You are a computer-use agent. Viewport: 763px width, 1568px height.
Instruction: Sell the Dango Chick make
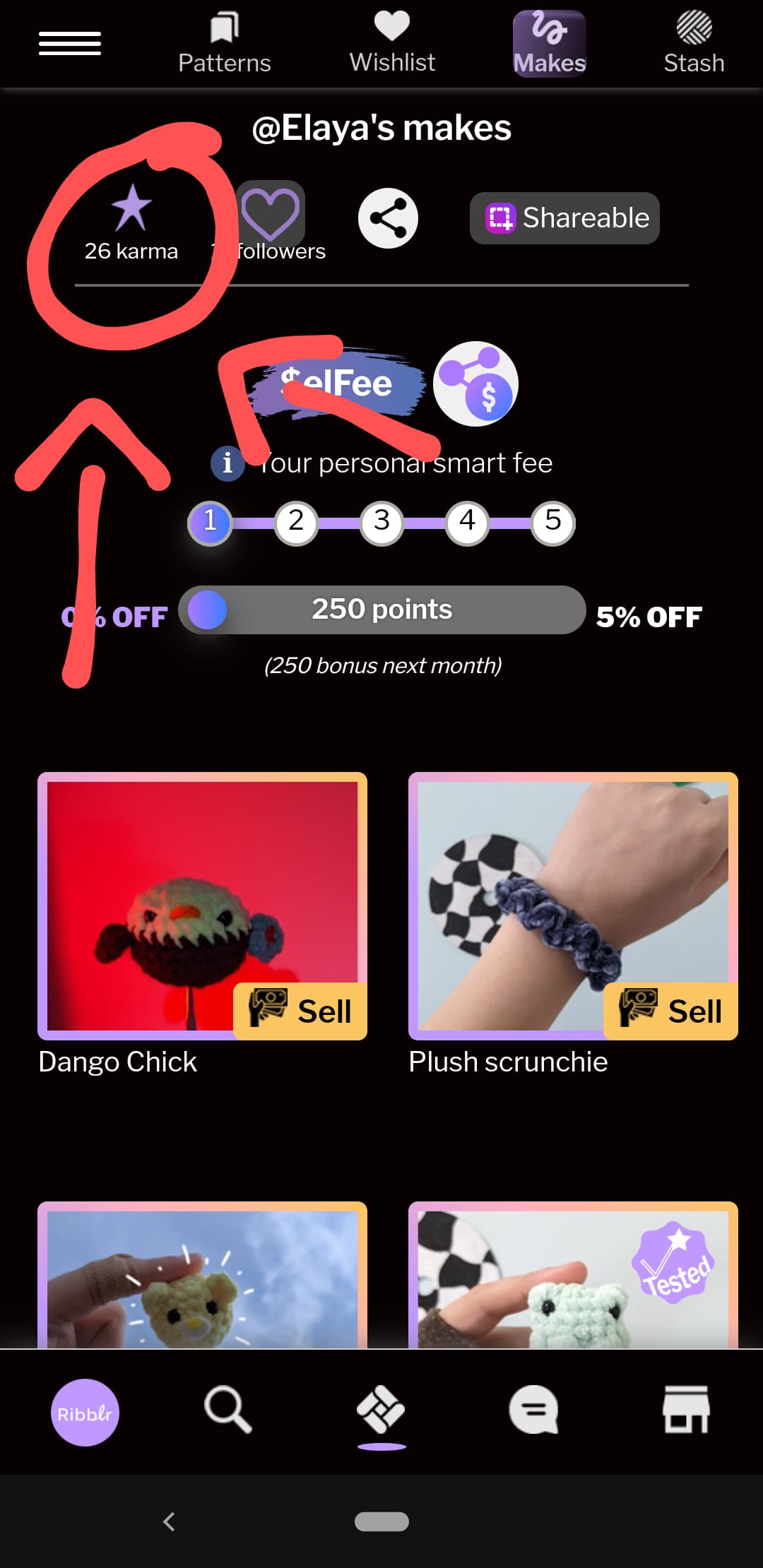[300, 1011]
